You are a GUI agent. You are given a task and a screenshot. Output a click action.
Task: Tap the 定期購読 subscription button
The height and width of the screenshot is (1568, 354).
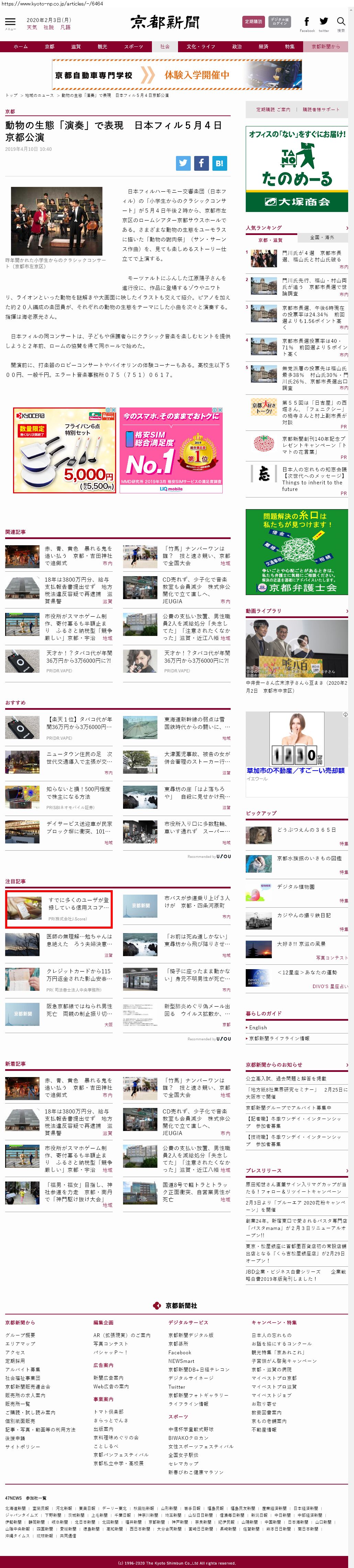pyautogui.click(x=253, y=22)
